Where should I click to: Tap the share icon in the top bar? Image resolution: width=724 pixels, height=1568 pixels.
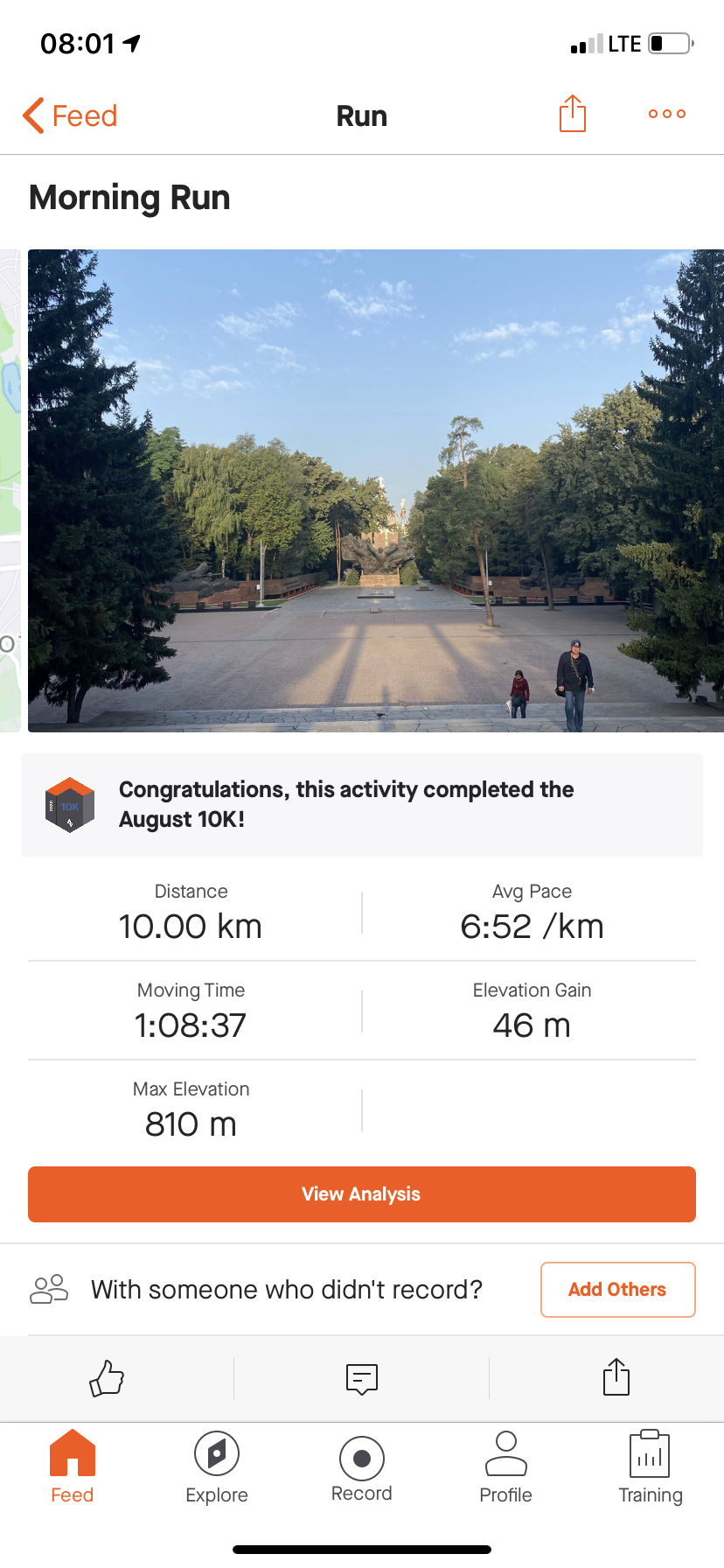pyautogui.click(x=572, y=114)
